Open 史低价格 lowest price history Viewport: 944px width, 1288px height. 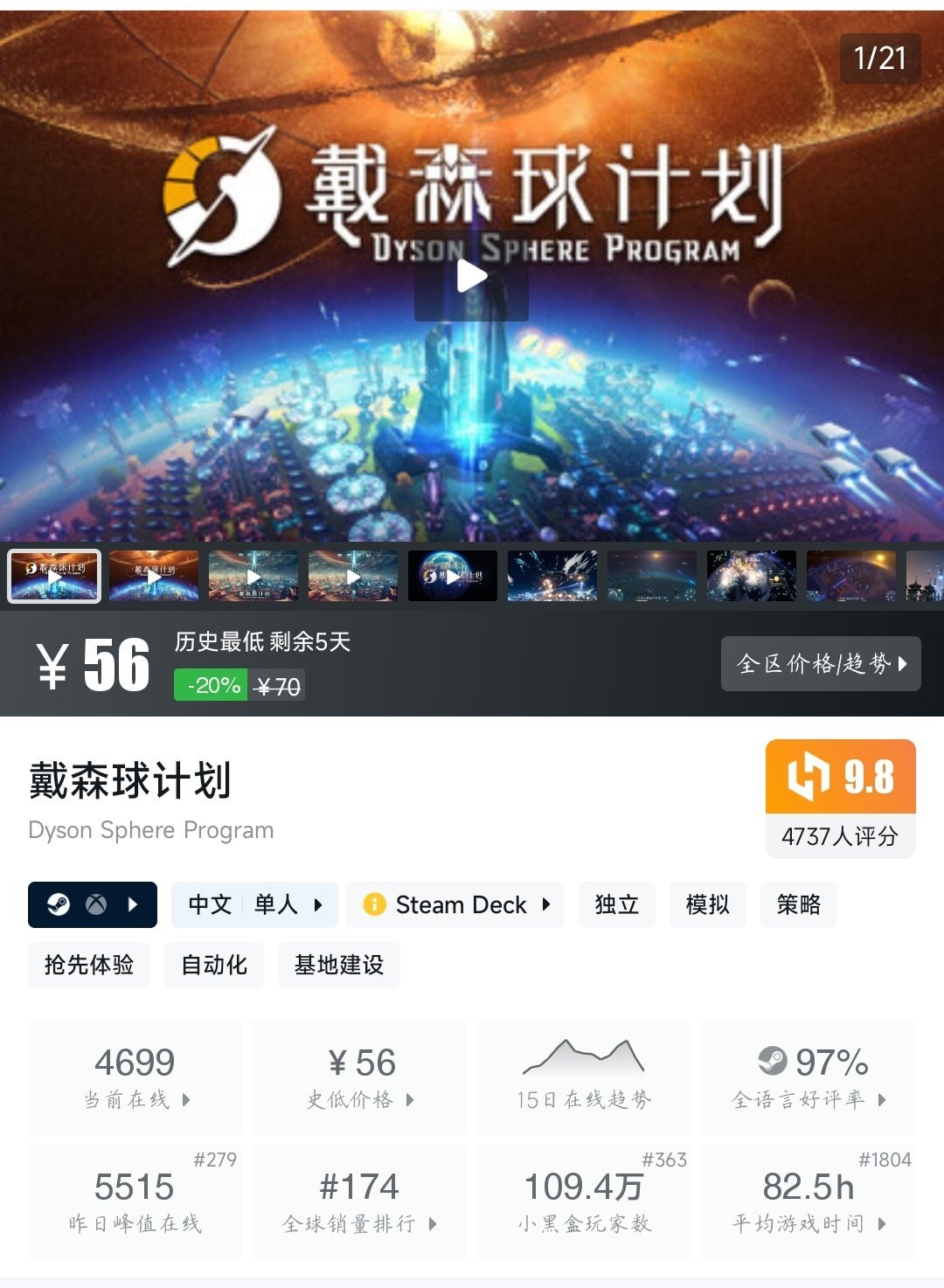tap(359, 1077)
